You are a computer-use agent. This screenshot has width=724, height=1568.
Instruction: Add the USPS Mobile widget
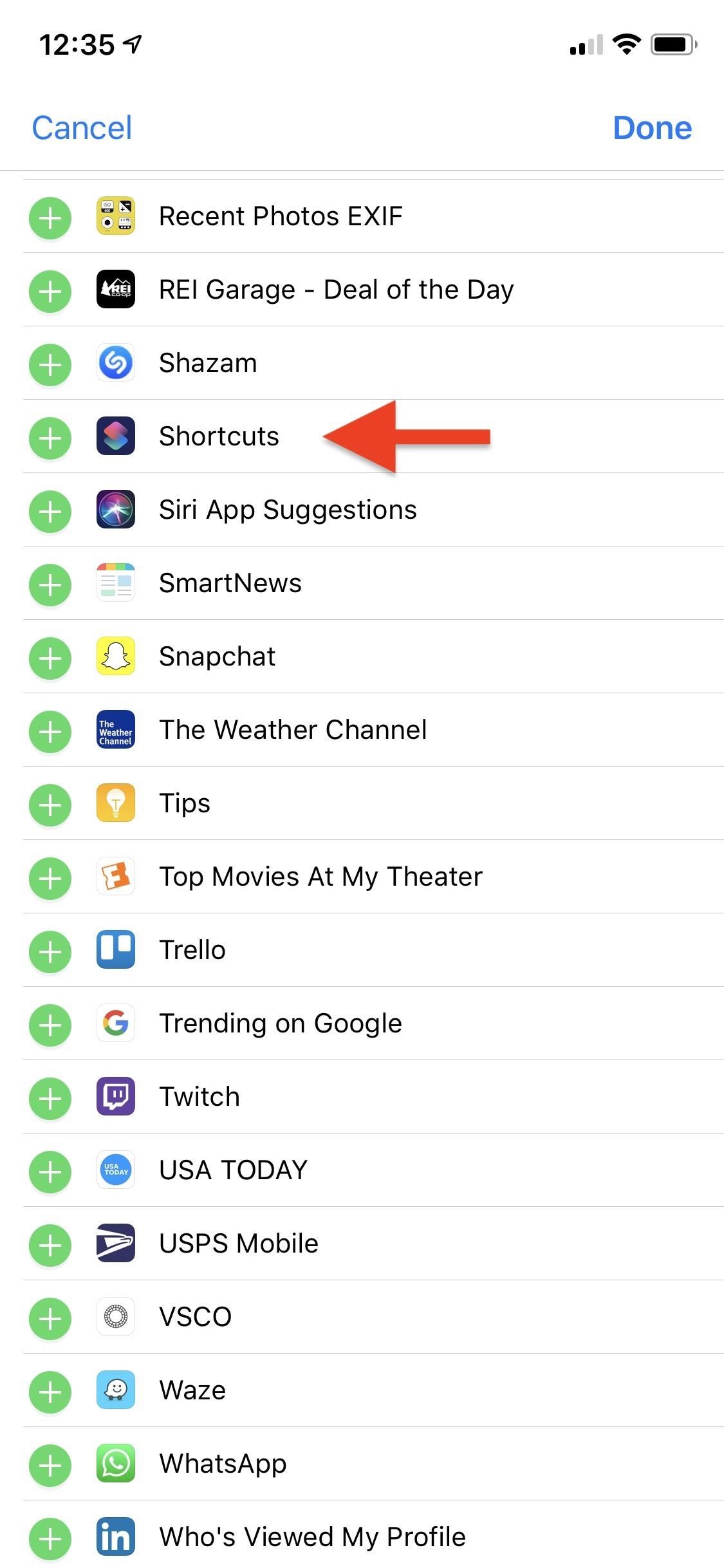pyautogui.click(x=50, y=1244)
